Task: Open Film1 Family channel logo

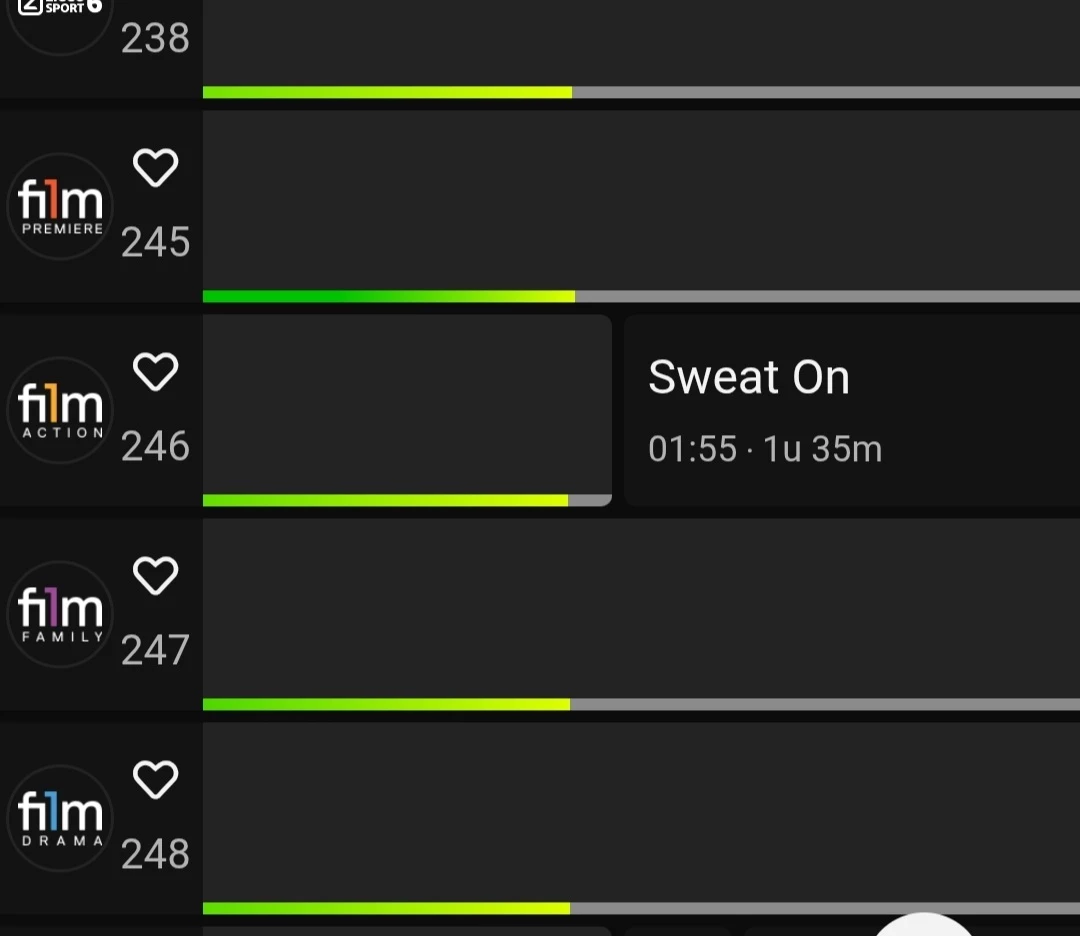Action: [61, 615]
